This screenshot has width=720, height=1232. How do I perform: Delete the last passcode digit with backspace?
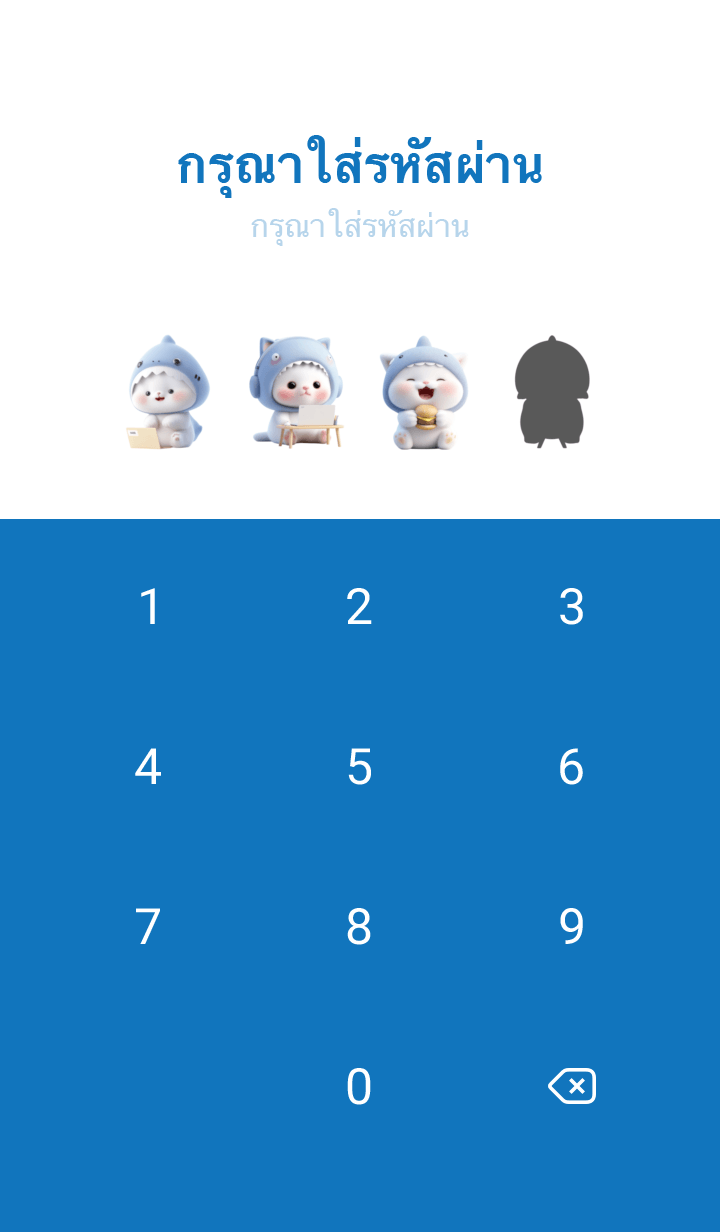[x=572, y=1086]
